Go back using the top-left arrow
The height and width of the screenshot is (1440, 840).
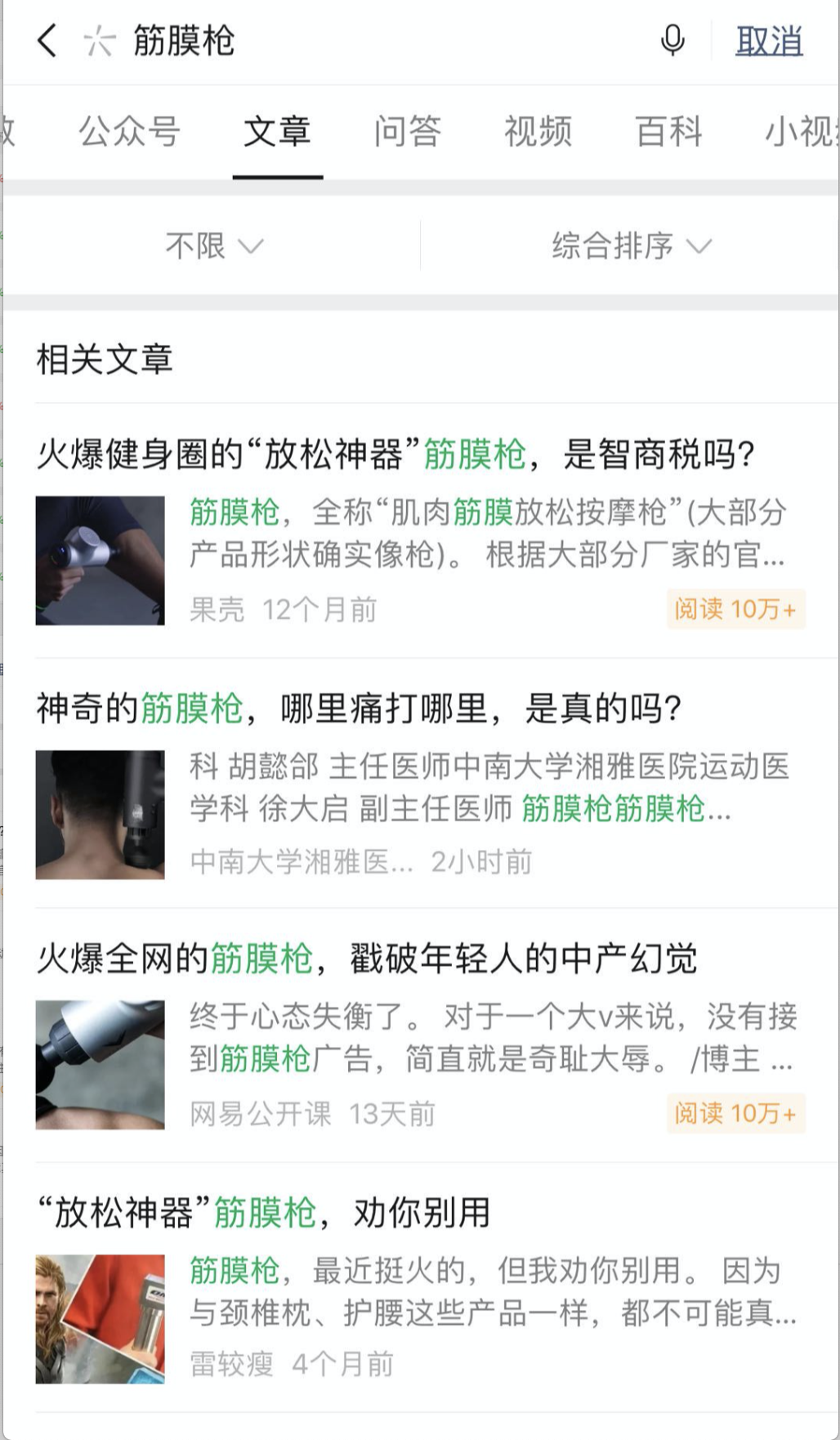point(47,40)
